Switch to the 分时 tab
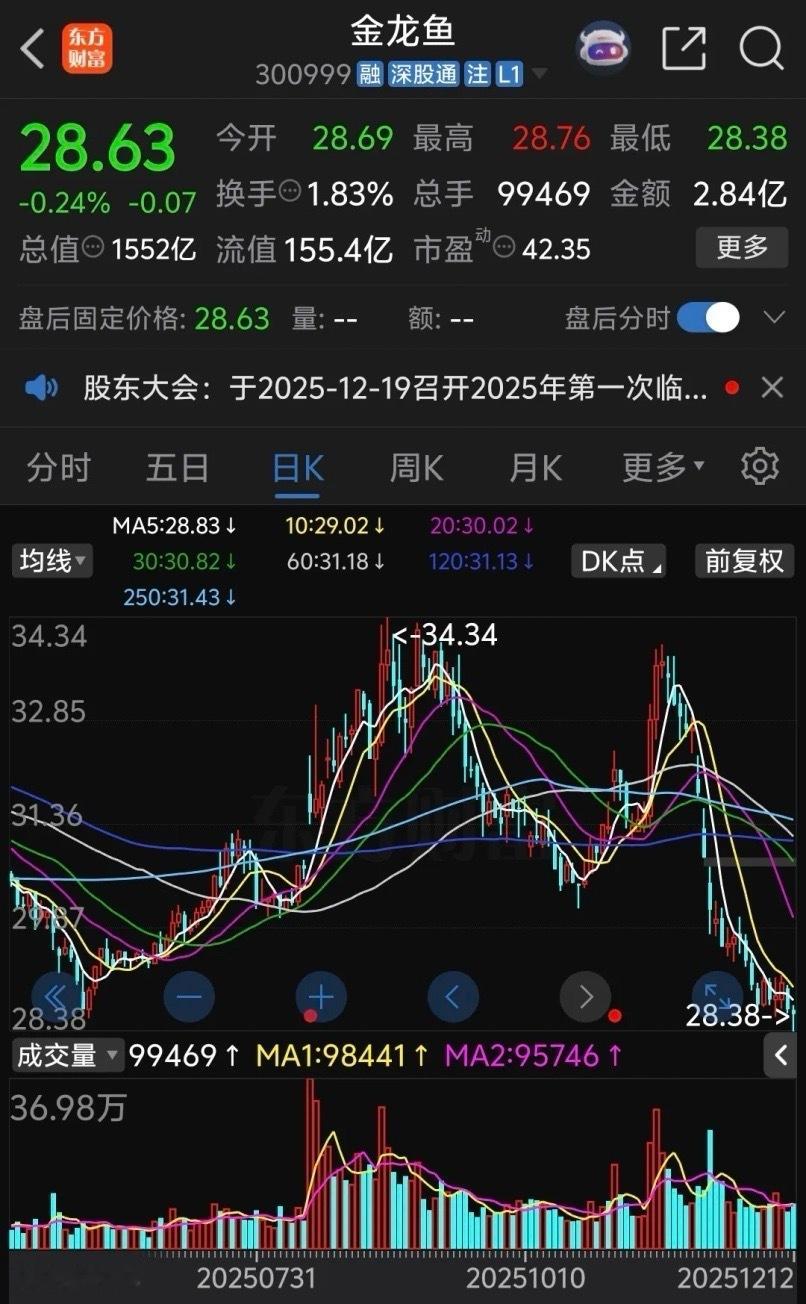This screenshot has height=1304, width=806. [x=57, y=467]
